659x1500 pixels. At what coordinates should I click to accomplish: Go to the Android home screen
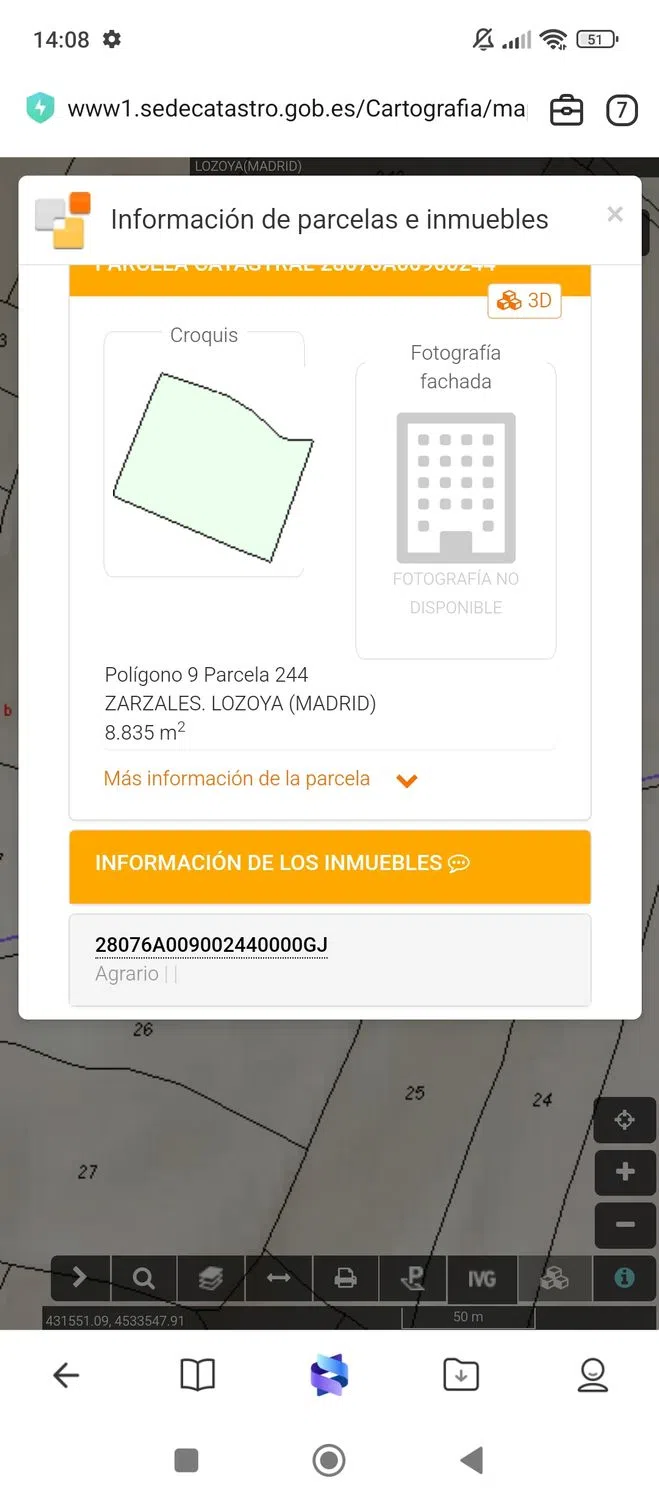329,1460
